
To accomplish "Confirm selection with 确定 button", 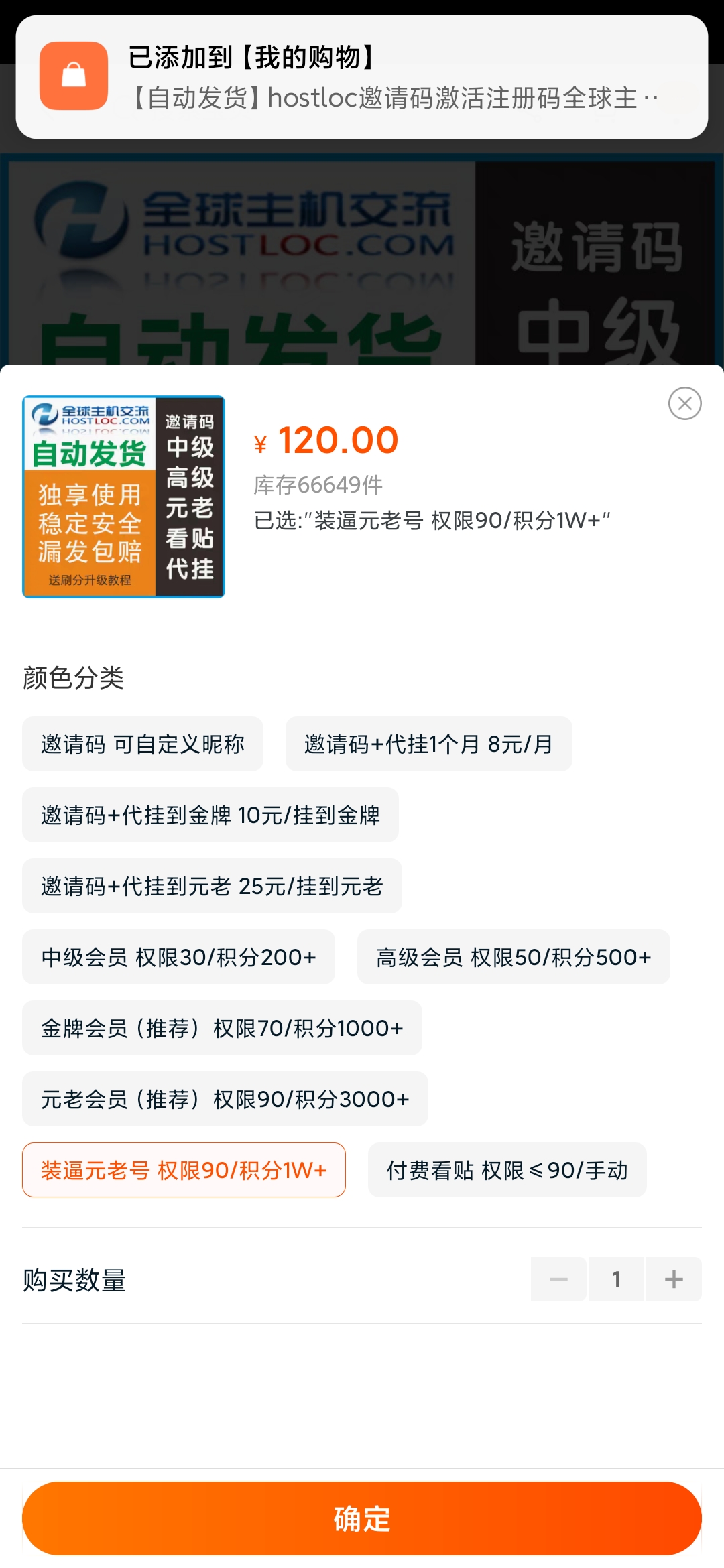I will click(x=362, y=1518).
